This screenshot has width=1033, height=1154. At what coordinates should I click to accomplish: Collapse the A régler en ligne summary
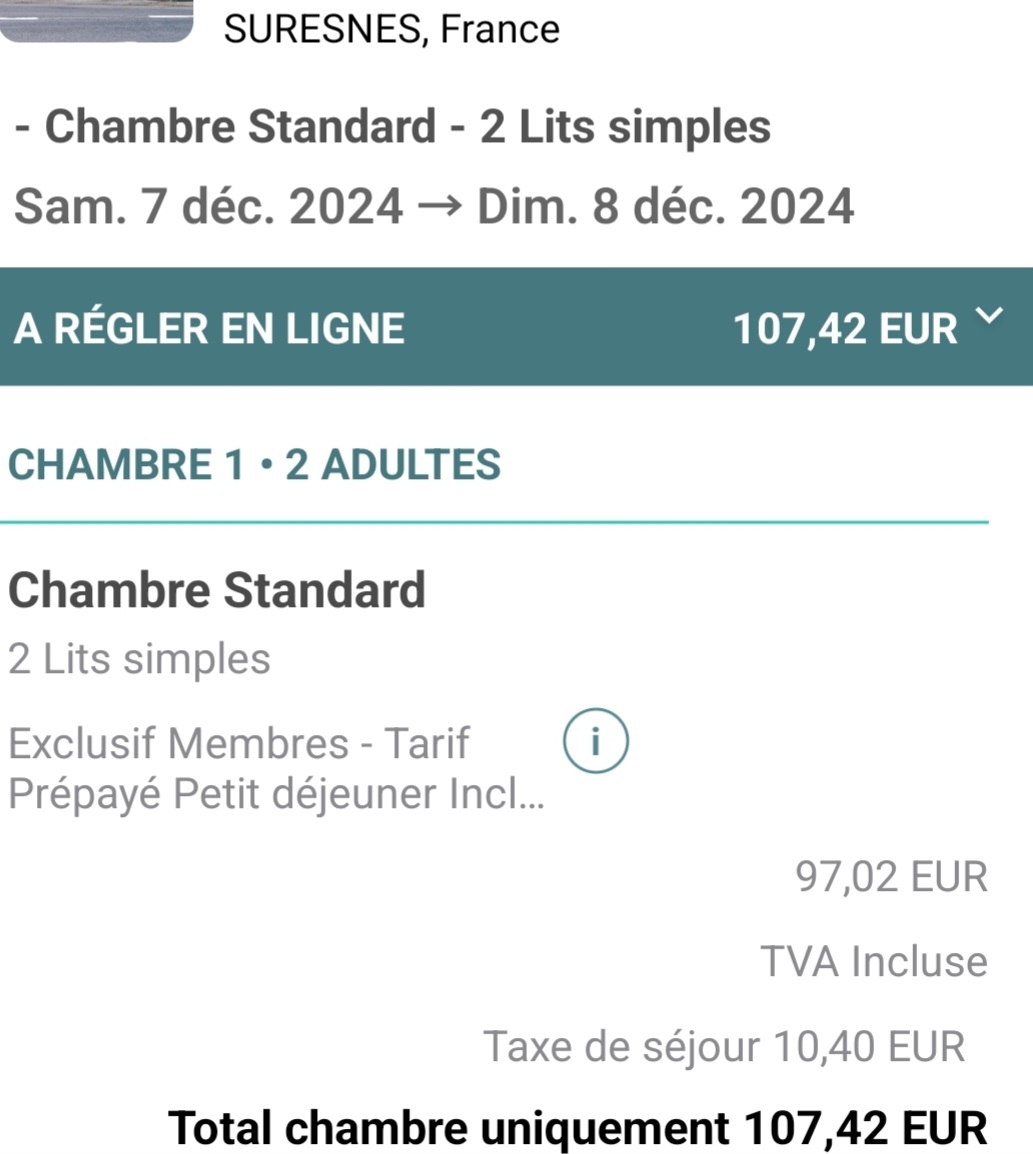click(989, 317)
